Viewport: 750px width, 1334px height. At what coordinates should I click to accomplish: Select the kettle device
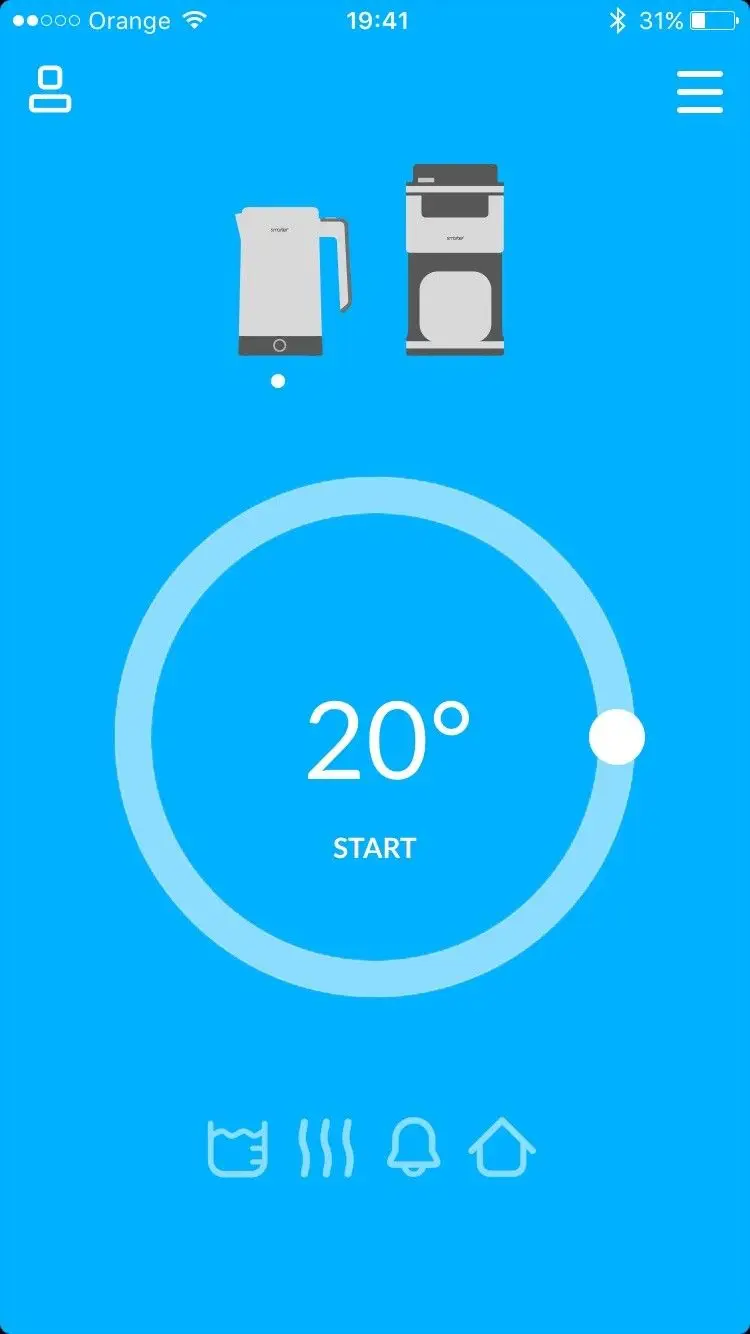pyautogui.click(x=292, y=281)
